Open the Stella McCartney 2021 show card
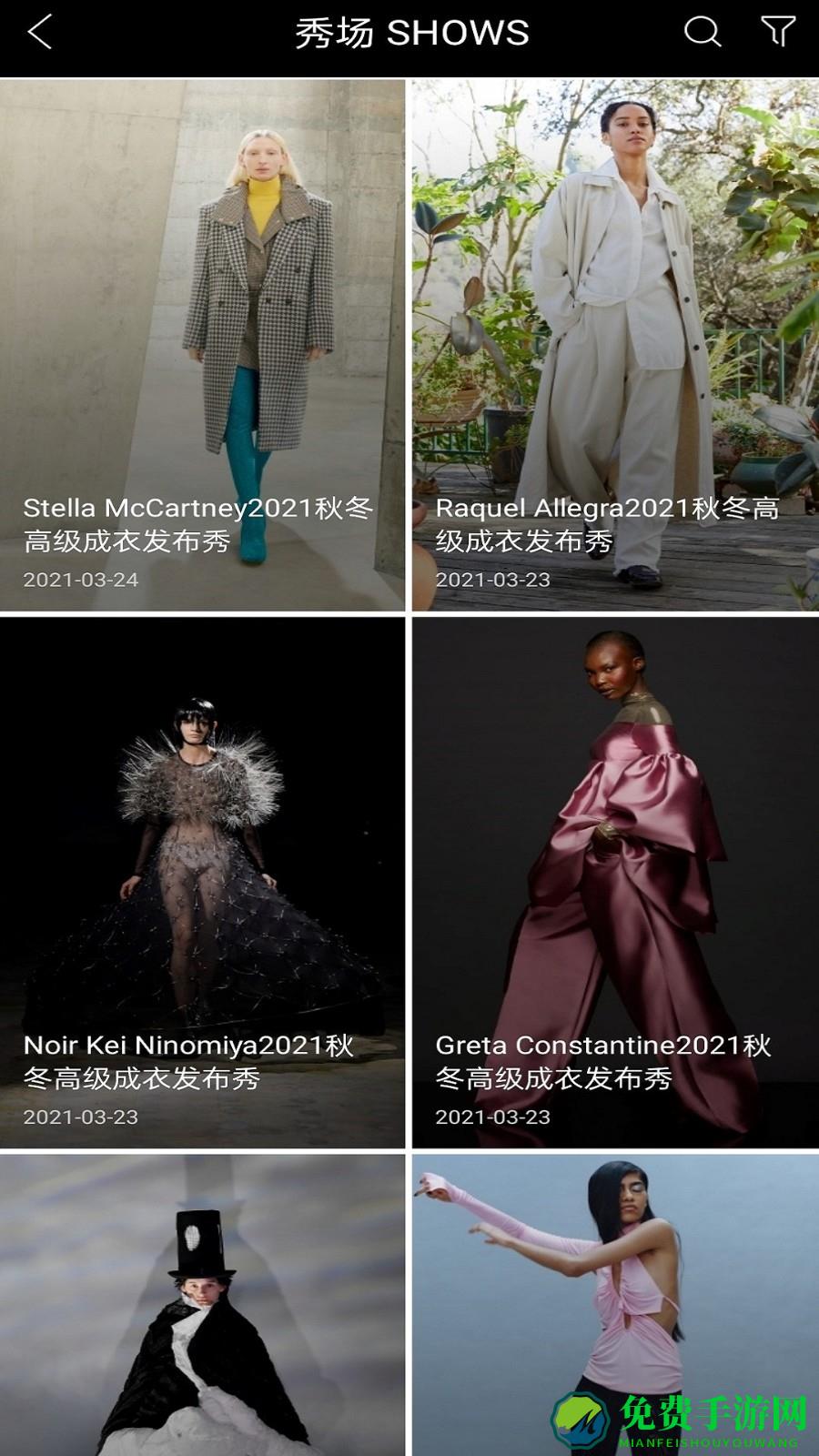 [202, 346]
